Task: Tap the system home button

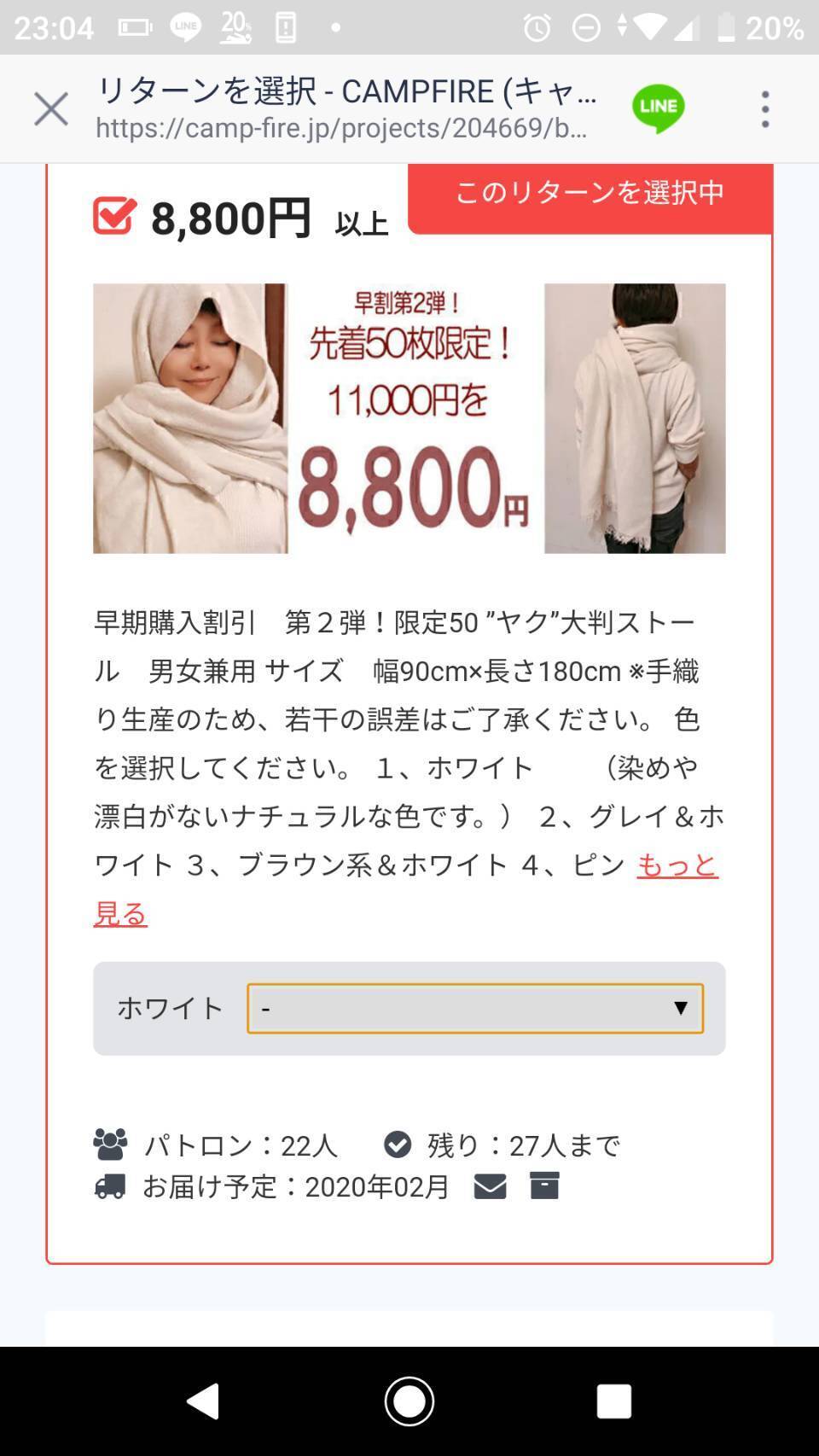Action: pos(409,1401)
